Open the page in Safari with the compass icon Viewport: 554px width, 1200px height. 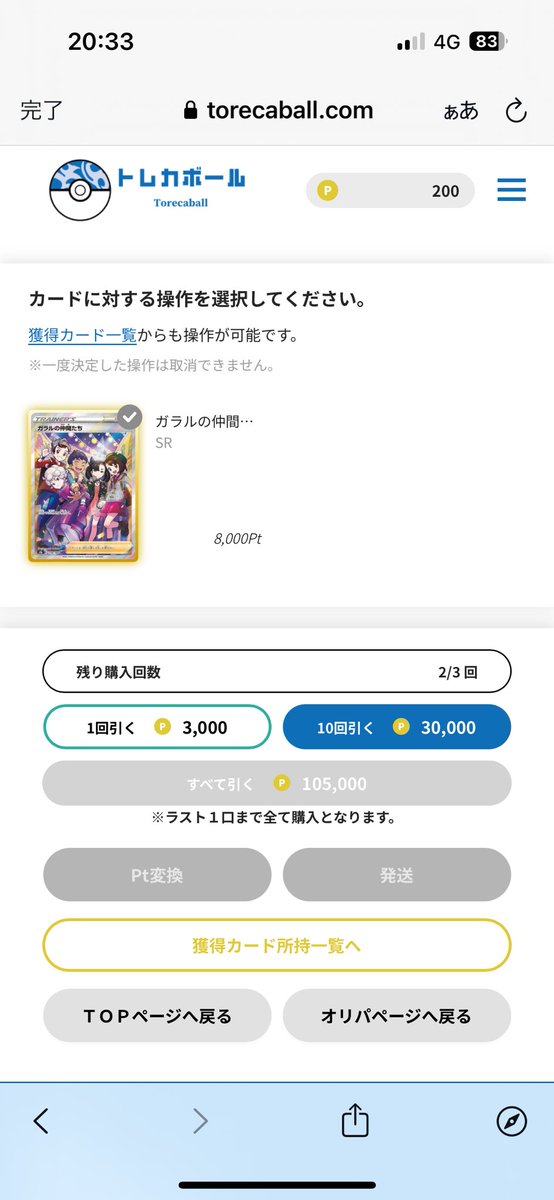(511, 1121)
